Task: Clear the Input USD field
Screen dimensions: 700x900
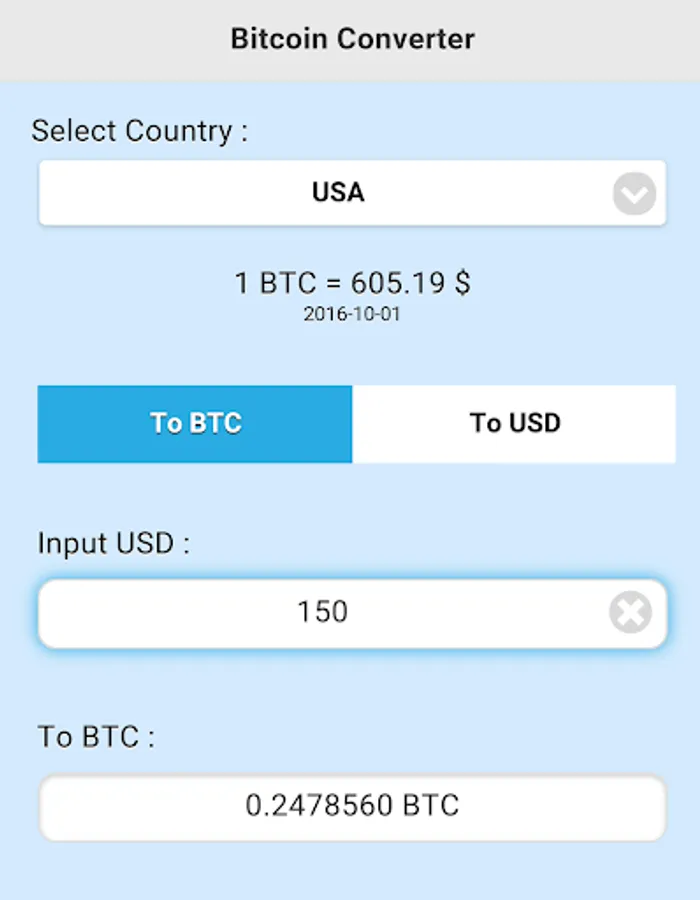Action: point(630,613)
